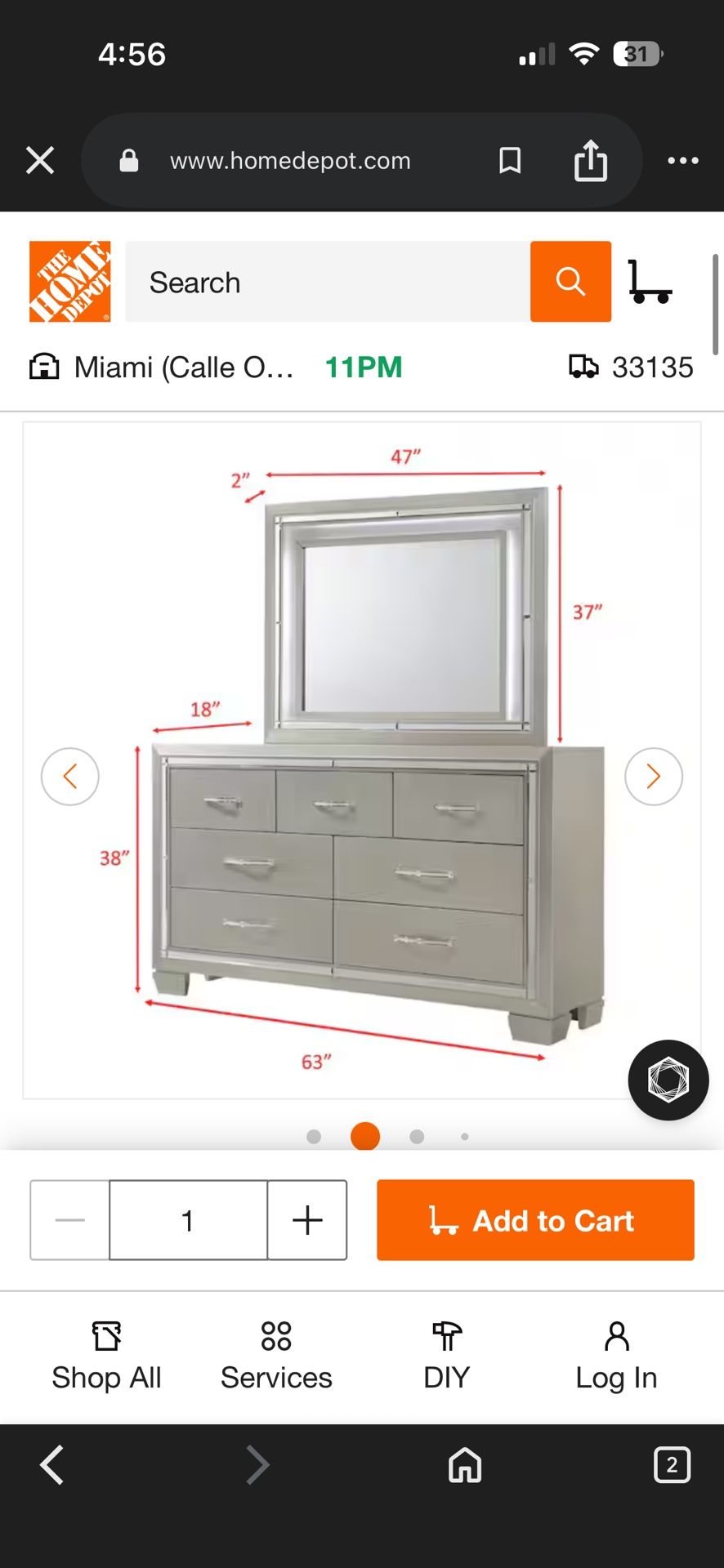Increase quantity with the plus stepper
Viewport: 724px width, 1568px height.
click(x=306, y=1219)
